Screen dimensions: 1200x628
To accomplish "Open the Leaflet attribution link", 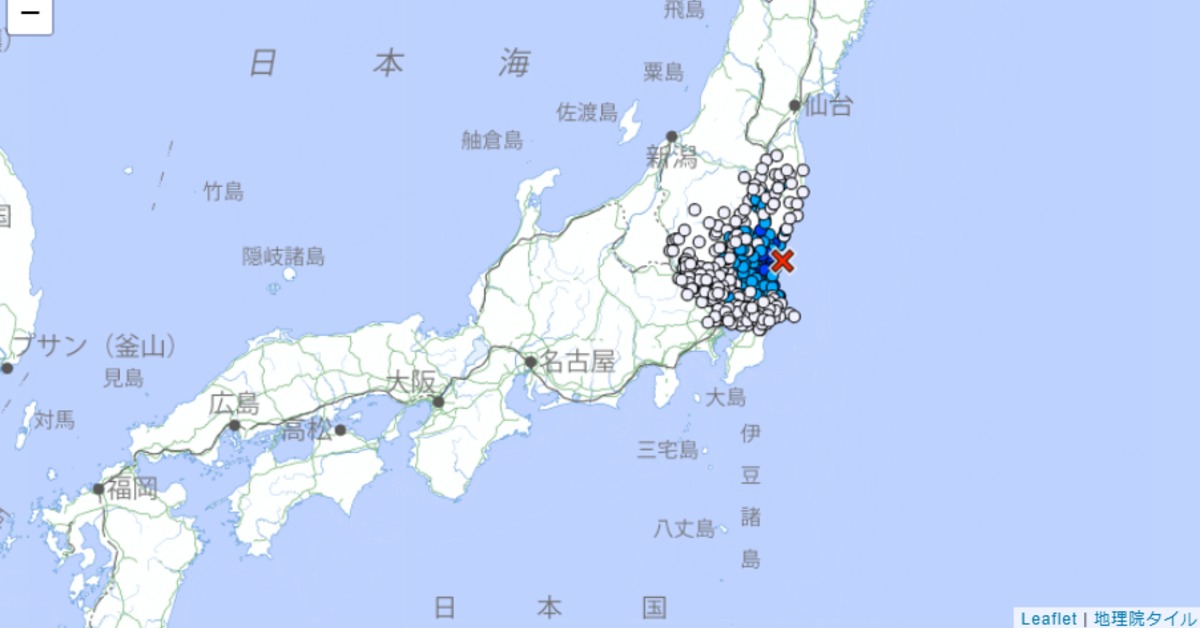I will pos(1048,618).
